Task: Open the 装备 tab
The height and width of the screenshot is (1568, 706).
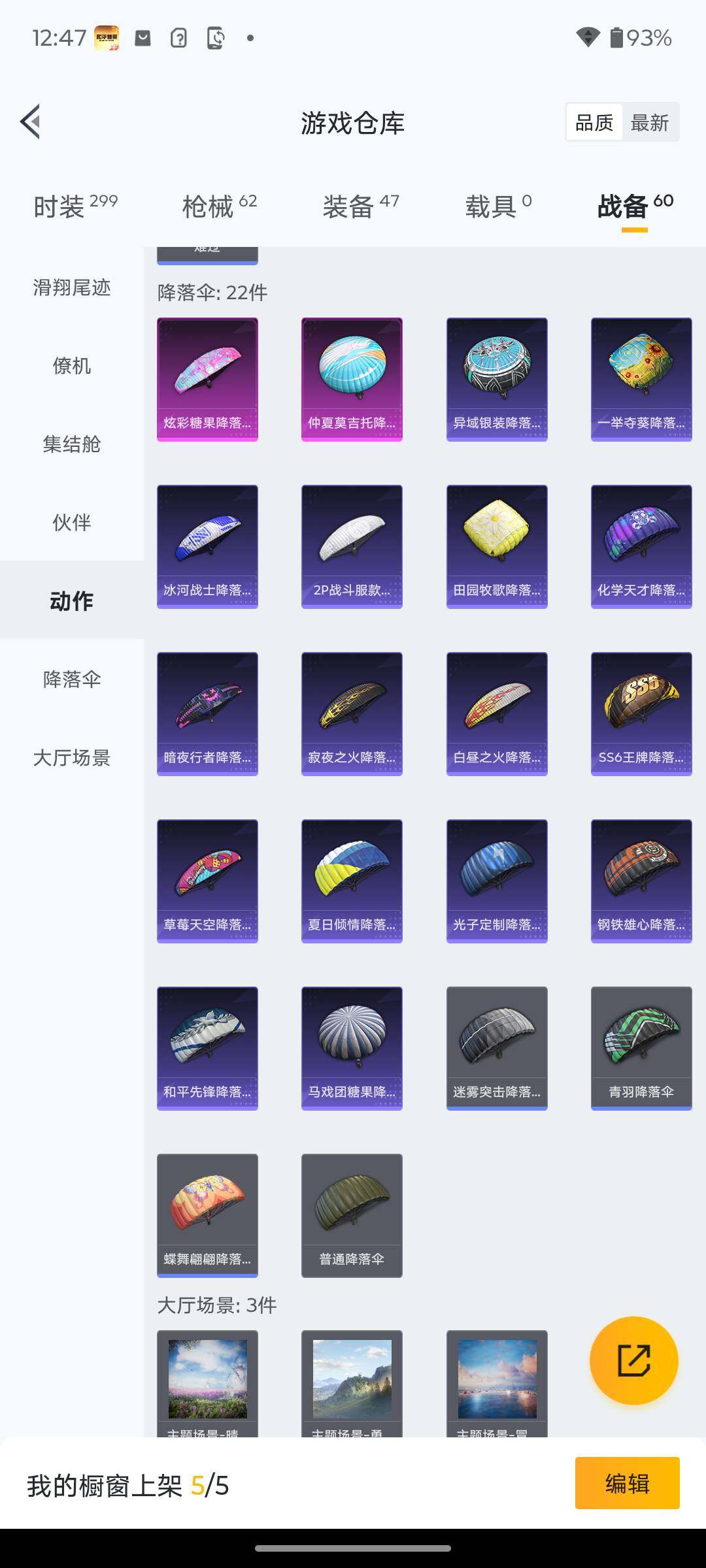Action: pos(360,206)
